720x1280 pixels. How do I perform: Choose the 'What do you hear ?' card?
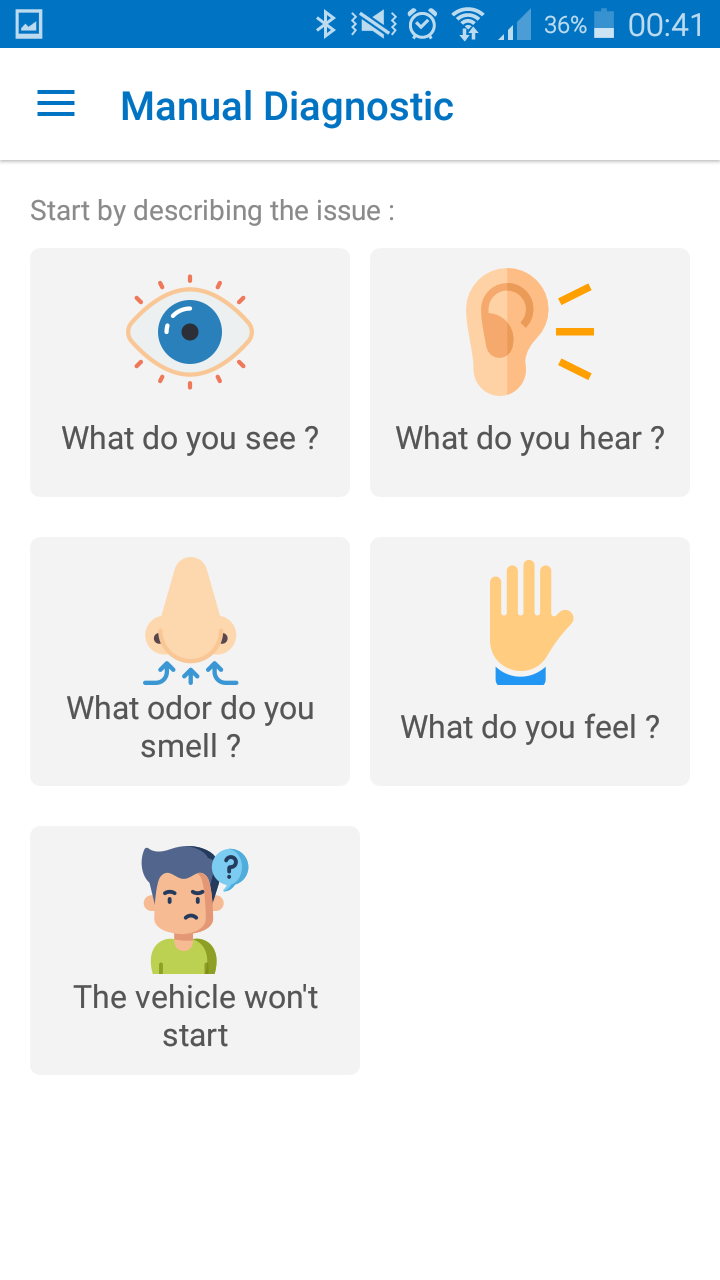tap(530, 372)
